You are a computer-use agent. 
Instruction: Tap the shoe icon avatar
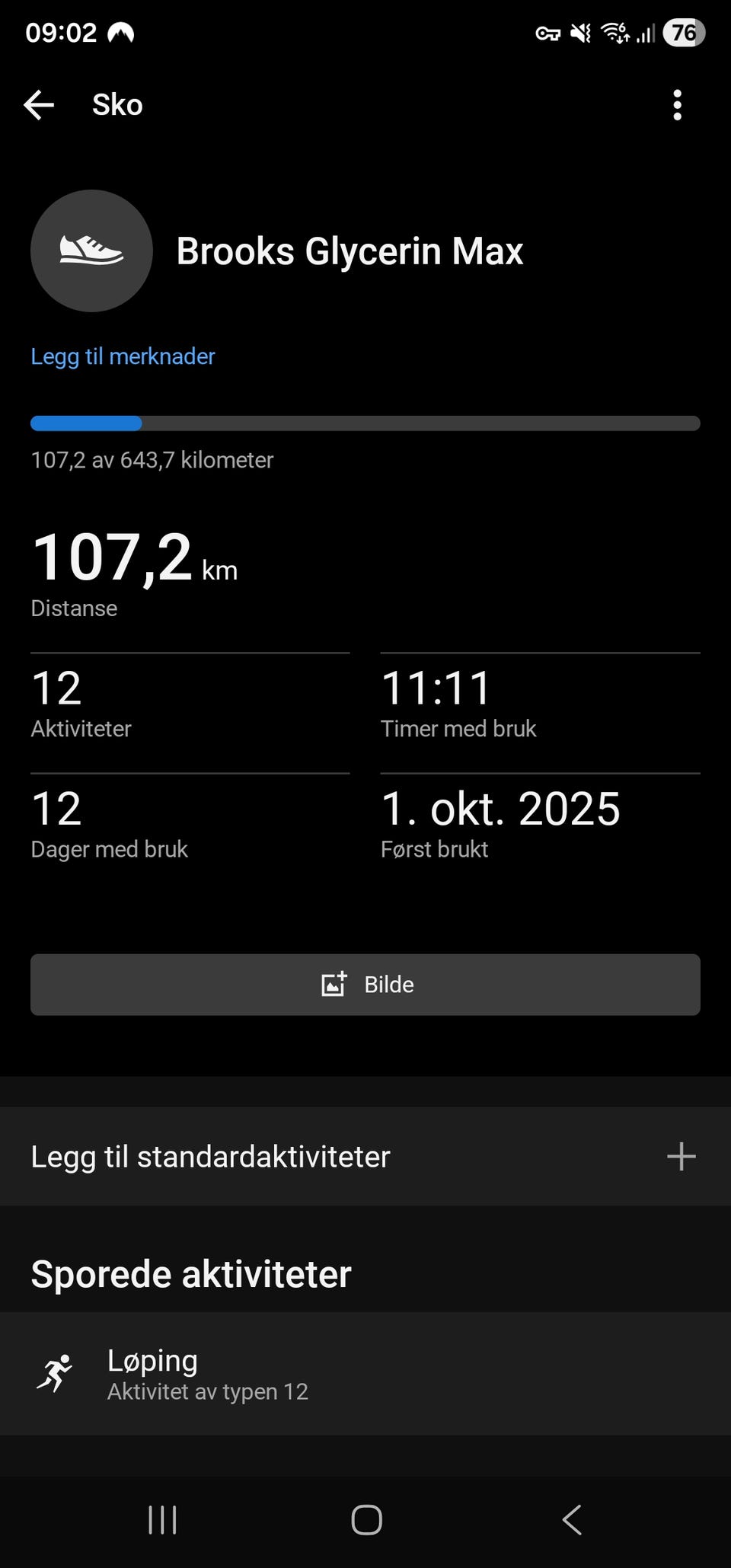(x=91, y=251)
